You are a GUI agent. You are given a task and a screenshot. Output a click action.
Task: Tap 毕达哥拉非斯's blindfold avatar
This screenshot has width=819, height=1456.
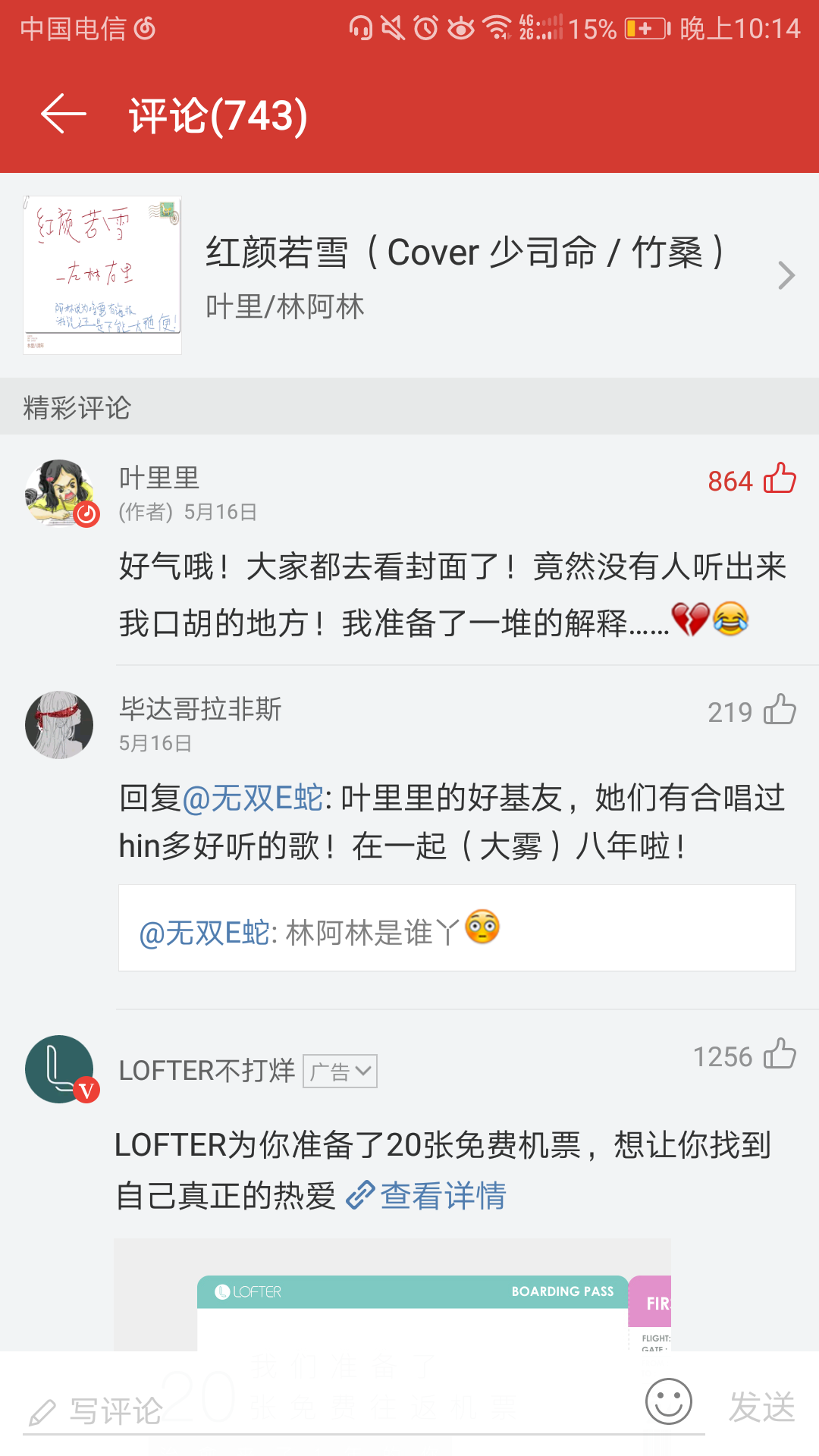pyautogui.click(x=60, y=724)
